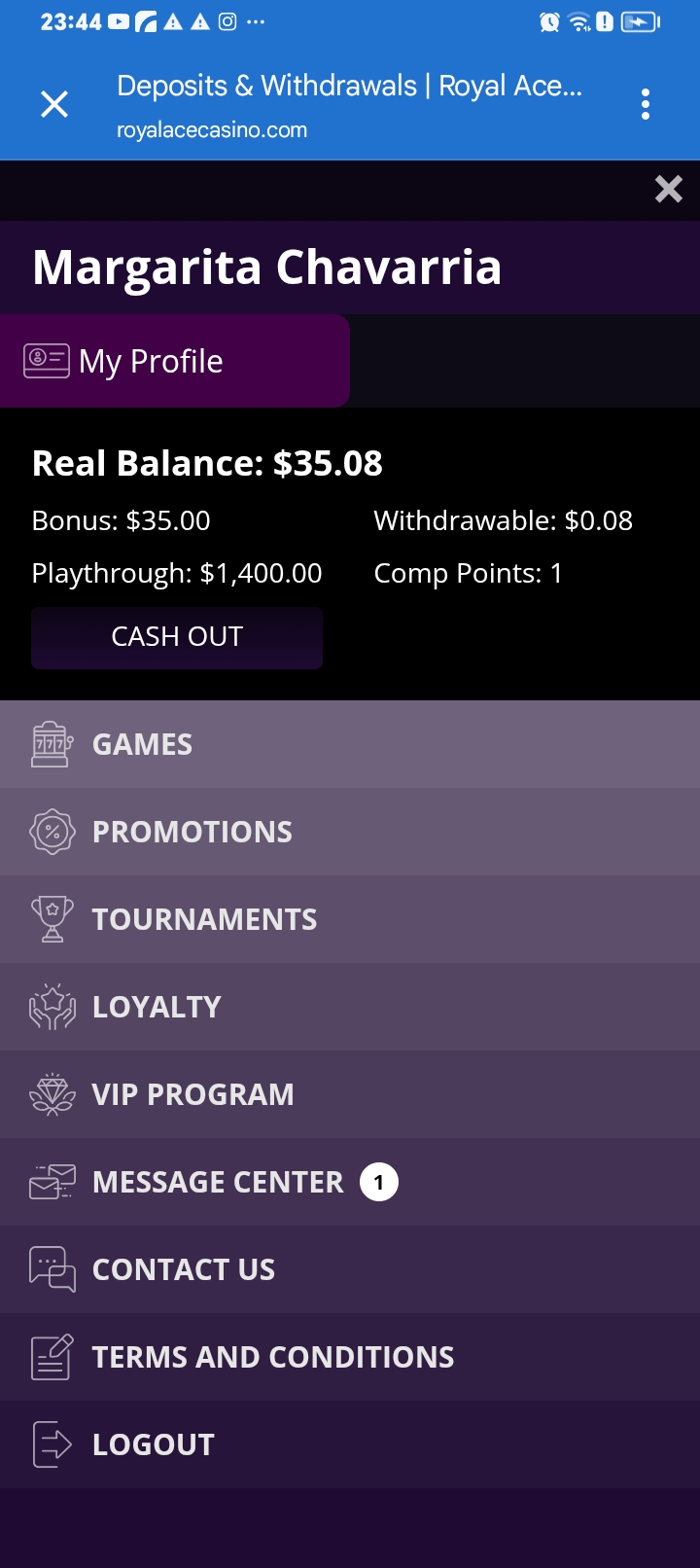Screen dimensions: 700x1568
Task: Open the browser three-dot overflow menu
Action: tap(645, 103)
